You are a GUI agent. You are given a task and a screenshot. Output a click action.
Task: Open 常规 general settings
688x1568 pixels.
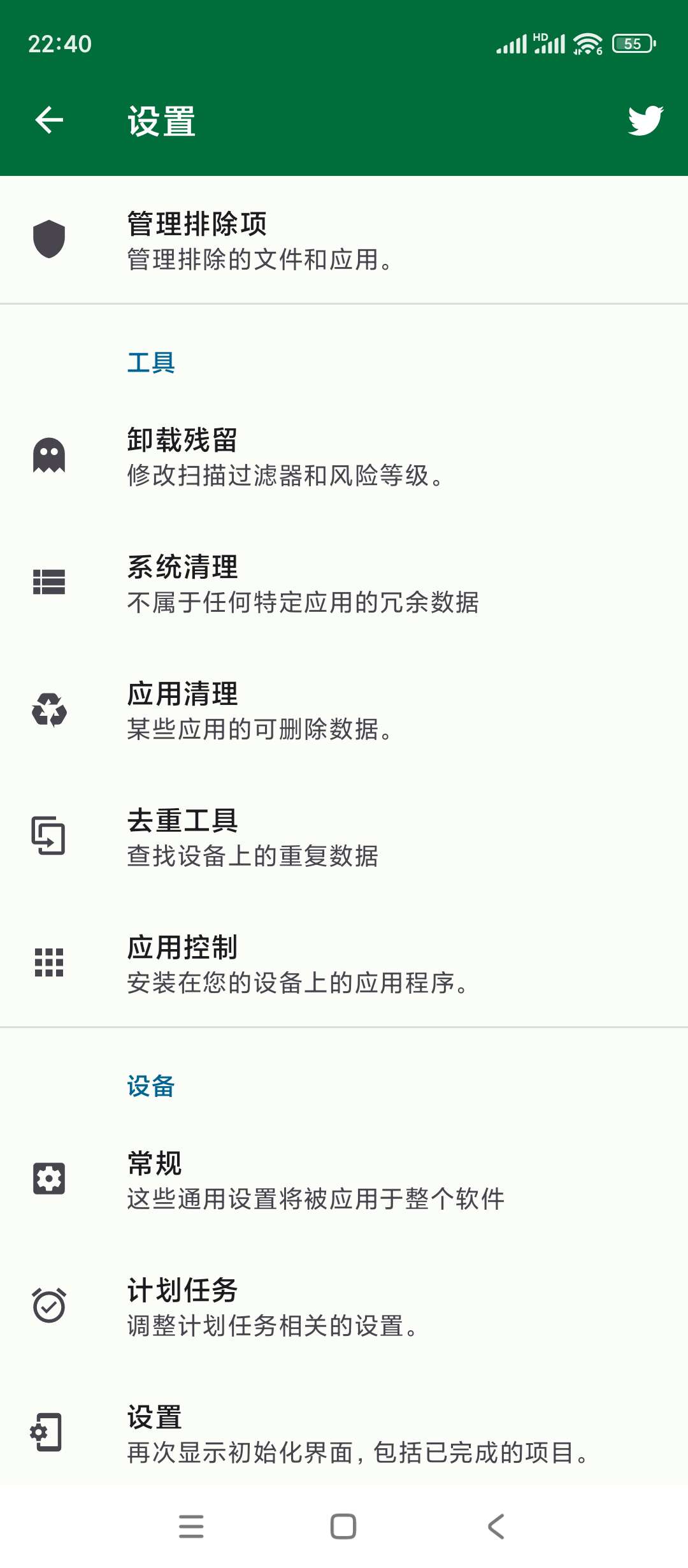click(x=344, y=1180)
